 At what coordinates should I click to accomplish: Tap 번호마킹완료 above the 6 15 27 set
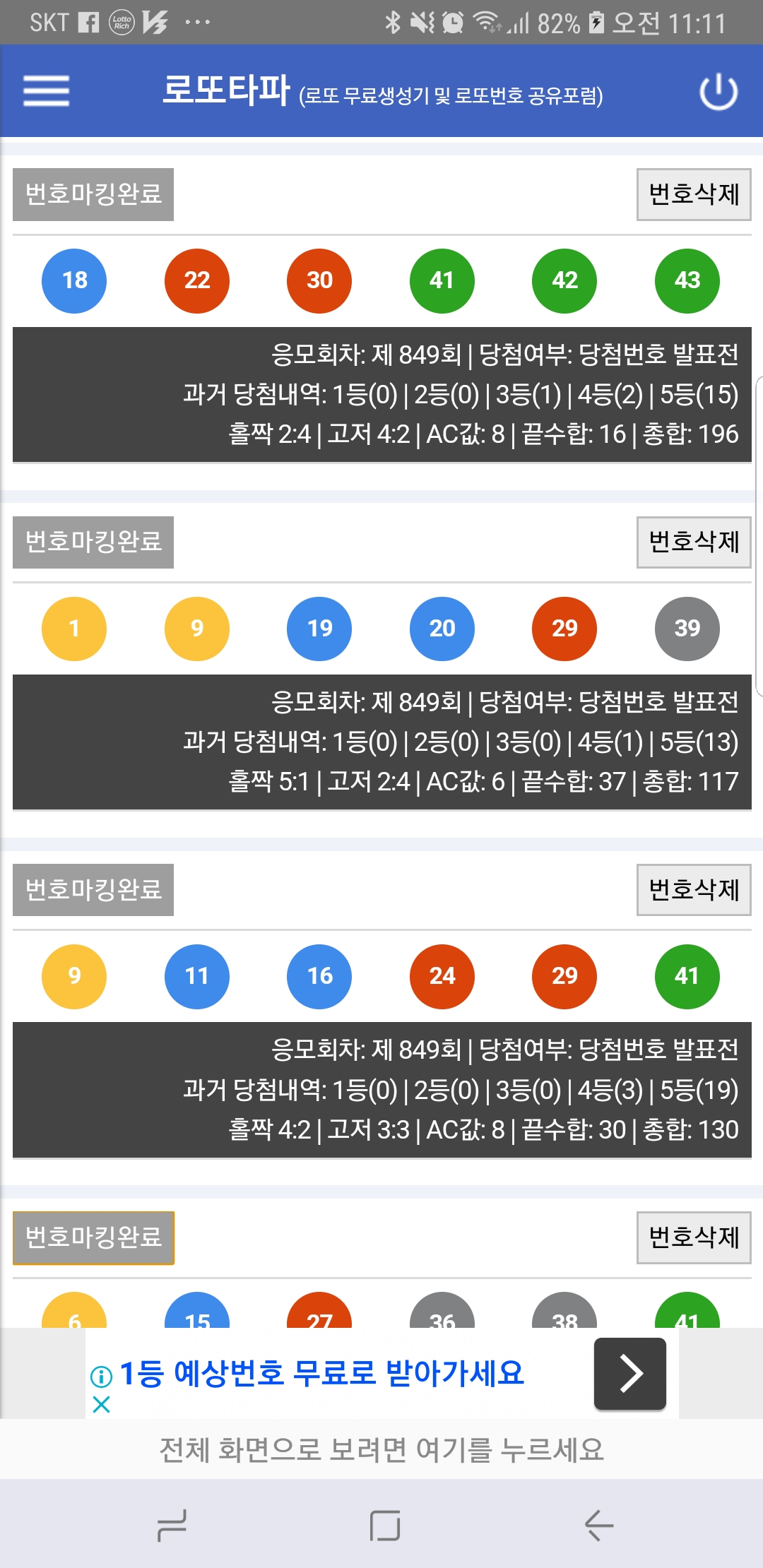point(93,1237)
